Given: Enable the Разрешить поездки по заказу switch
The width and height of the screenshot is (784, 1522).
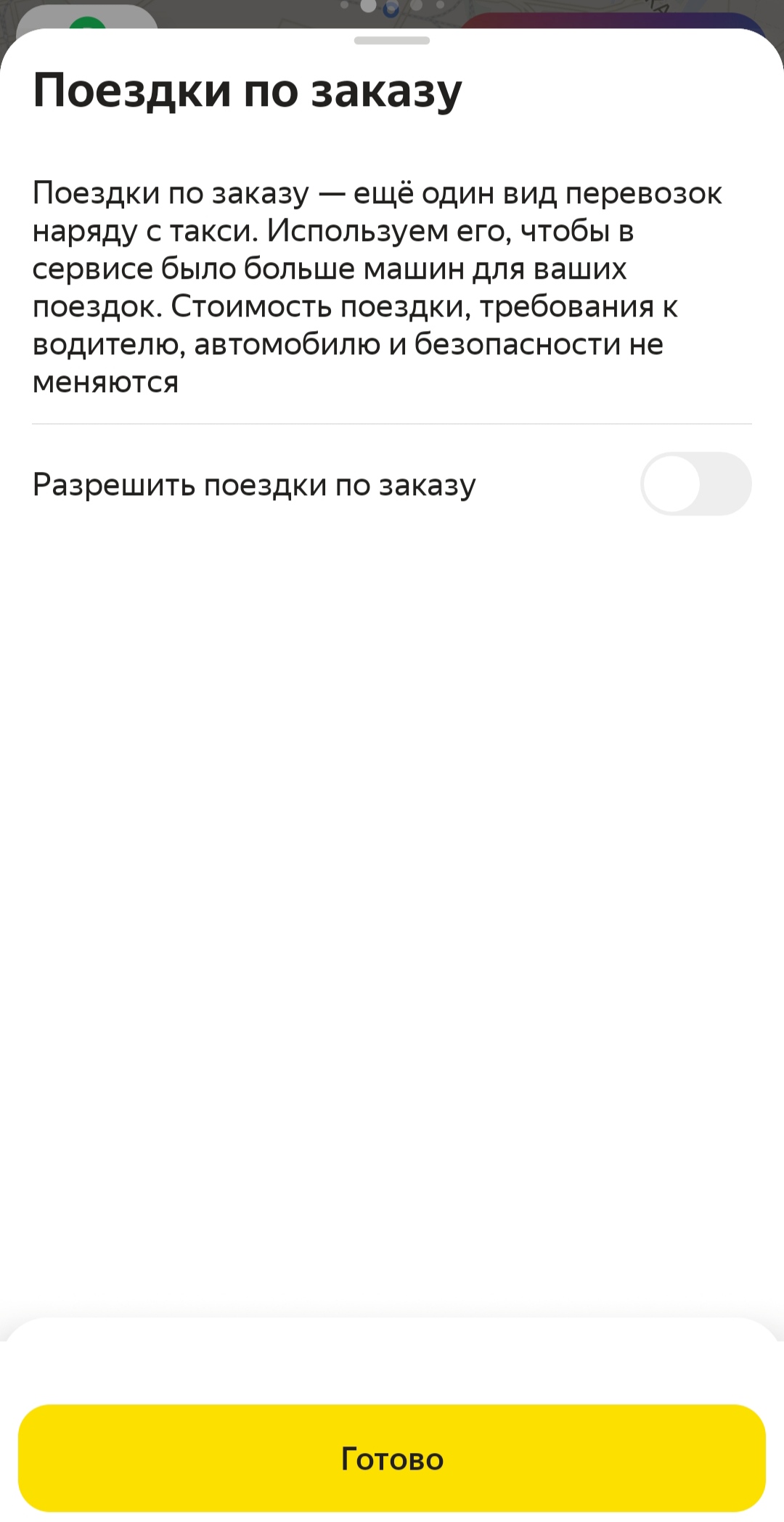Looking at the screenshot, I should point(695,484).
